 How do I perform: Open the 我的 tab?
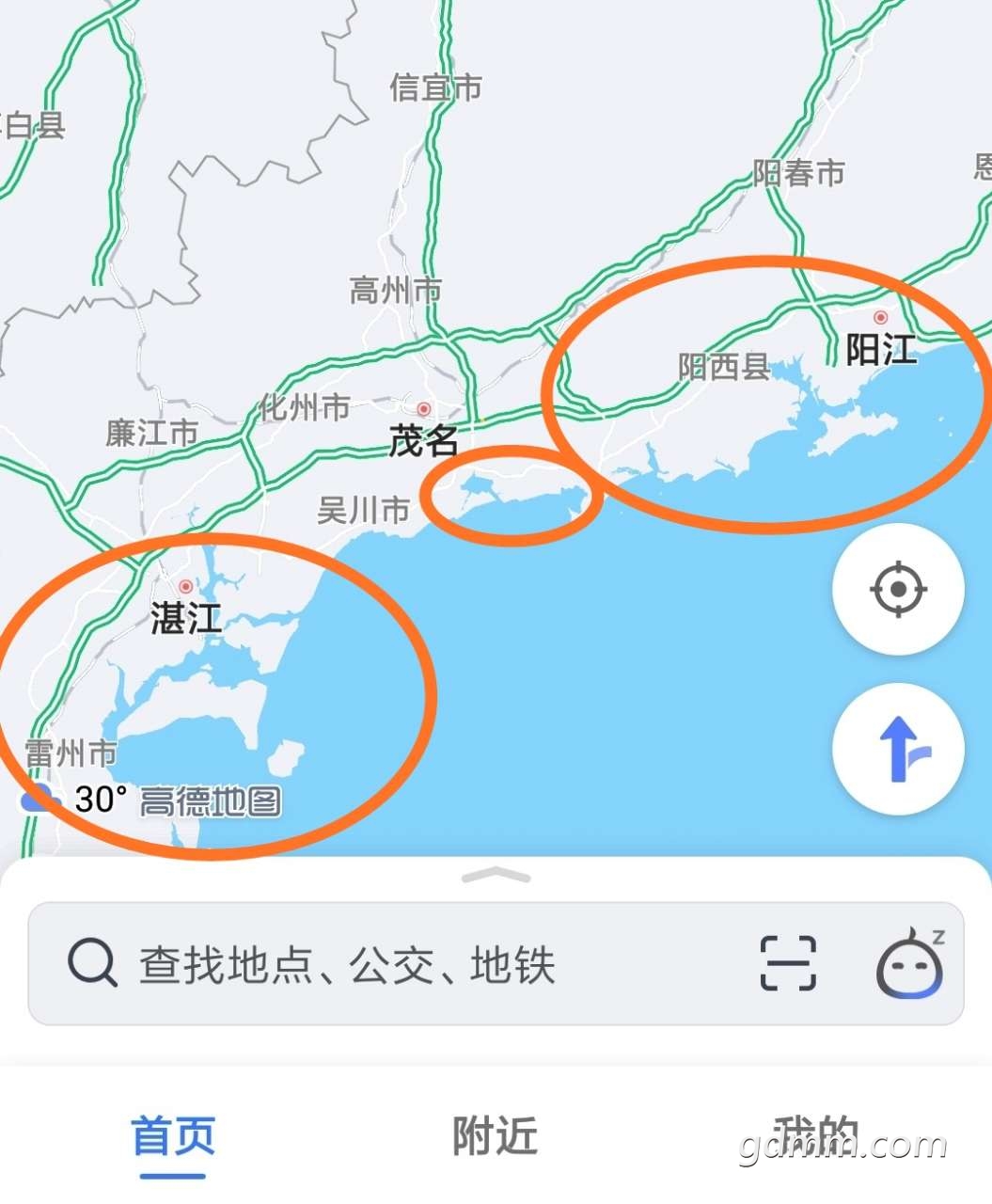[816, 1136]
